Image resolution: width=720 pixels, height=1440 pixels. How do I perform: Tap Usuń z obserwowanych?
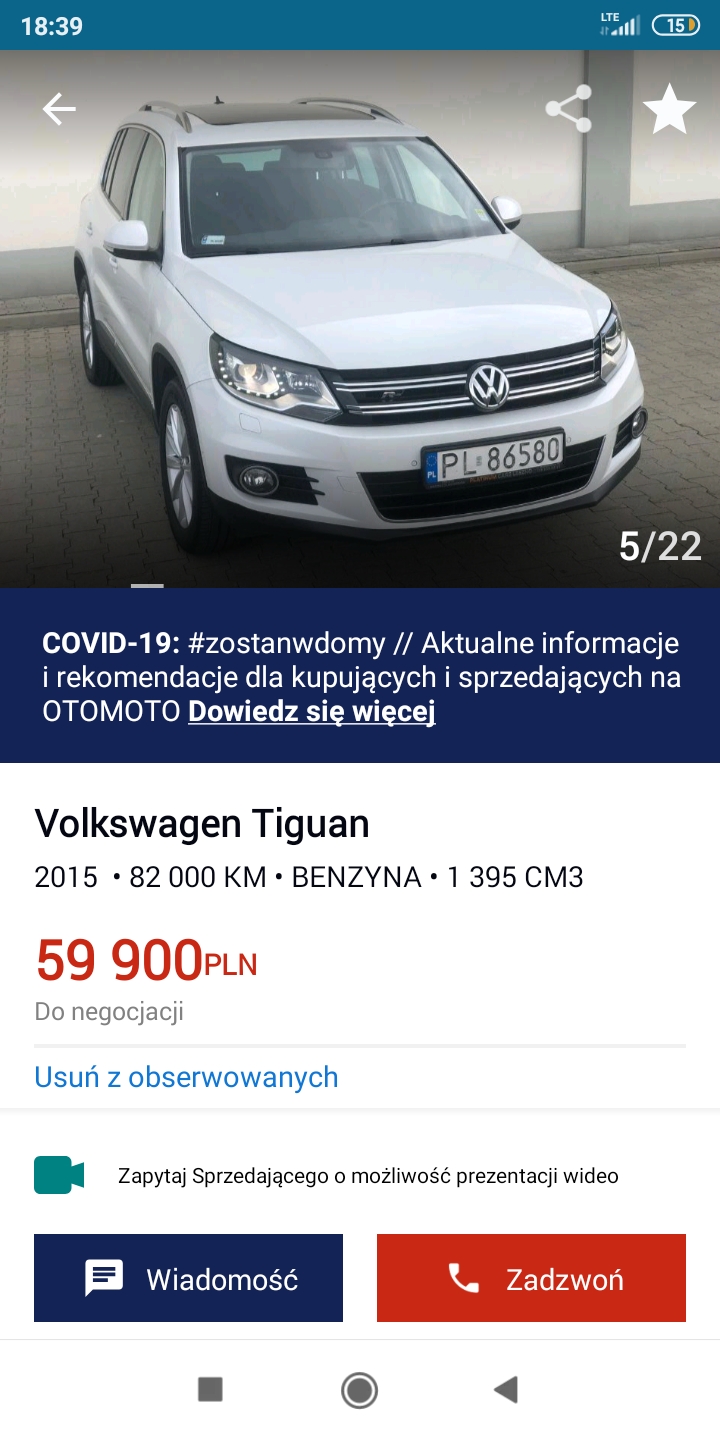coord(186,1077)
